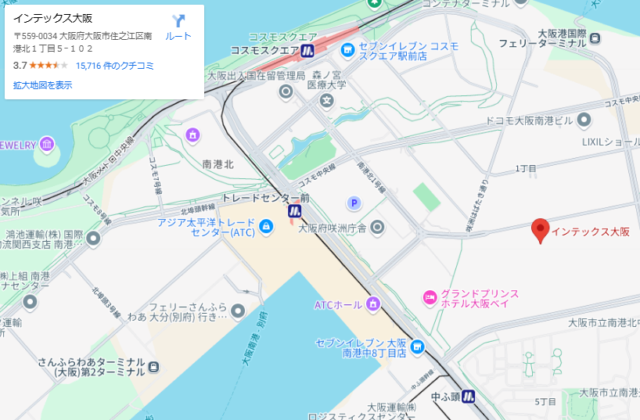Select the red インテックス大阪 map pin
The image size is (640, 420).
539,230
